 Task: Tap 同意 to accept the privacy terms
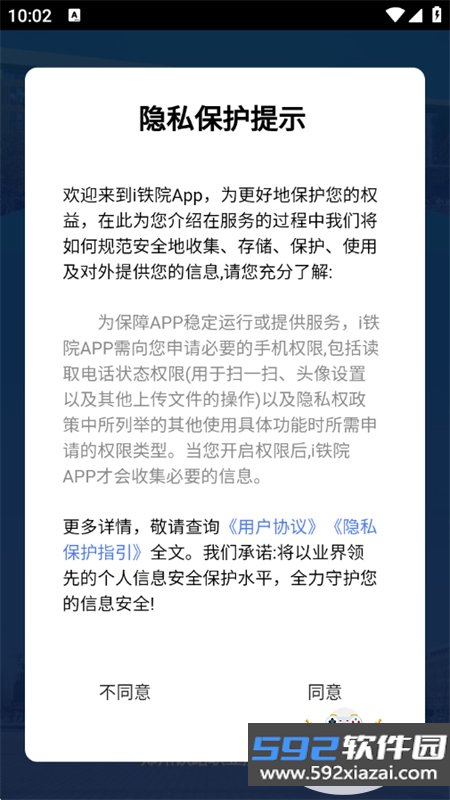(x=324, y=692)
